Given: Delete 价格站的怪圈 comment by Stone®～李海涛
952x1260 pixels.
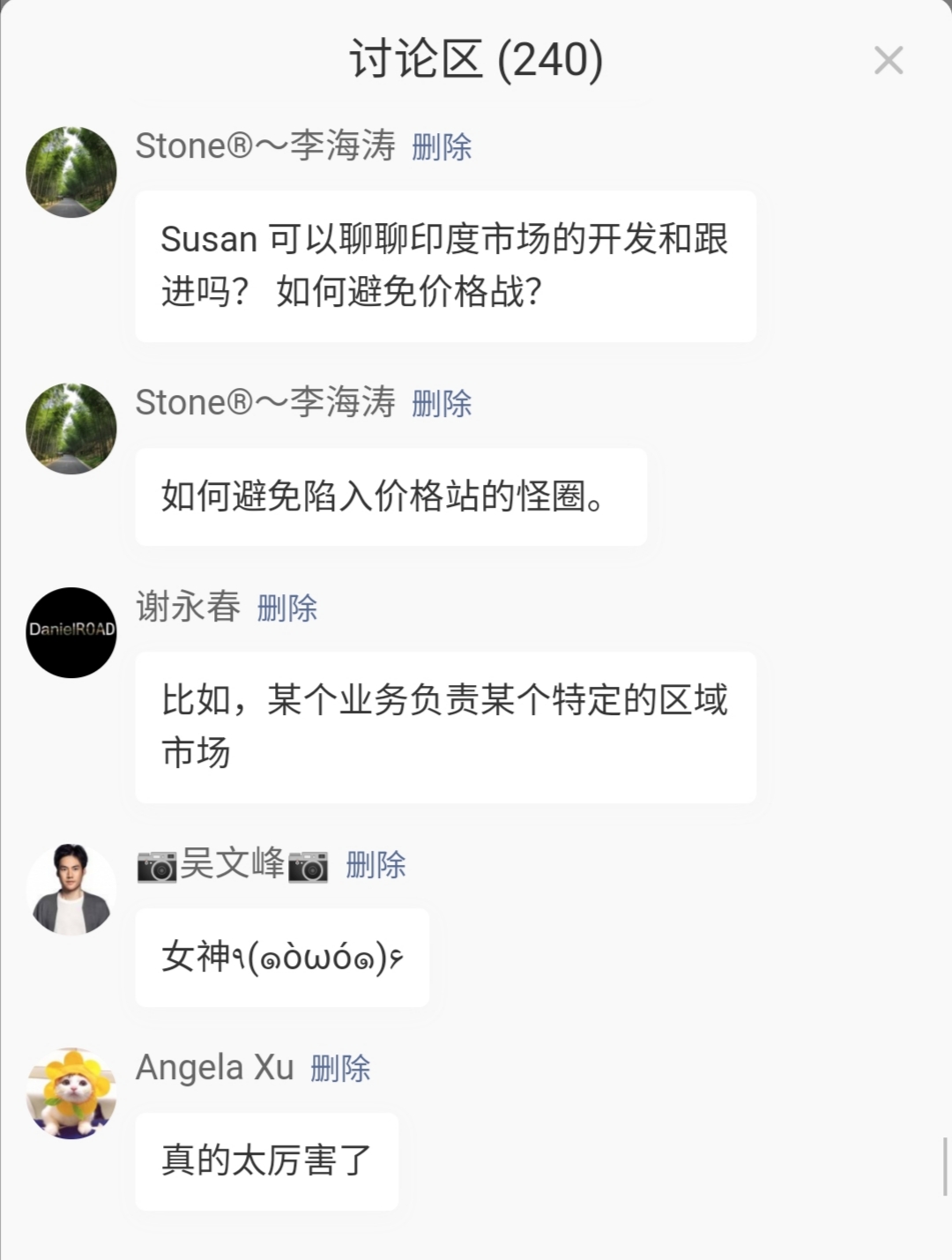Looking at the screenshot, I should tap(442, 403).
